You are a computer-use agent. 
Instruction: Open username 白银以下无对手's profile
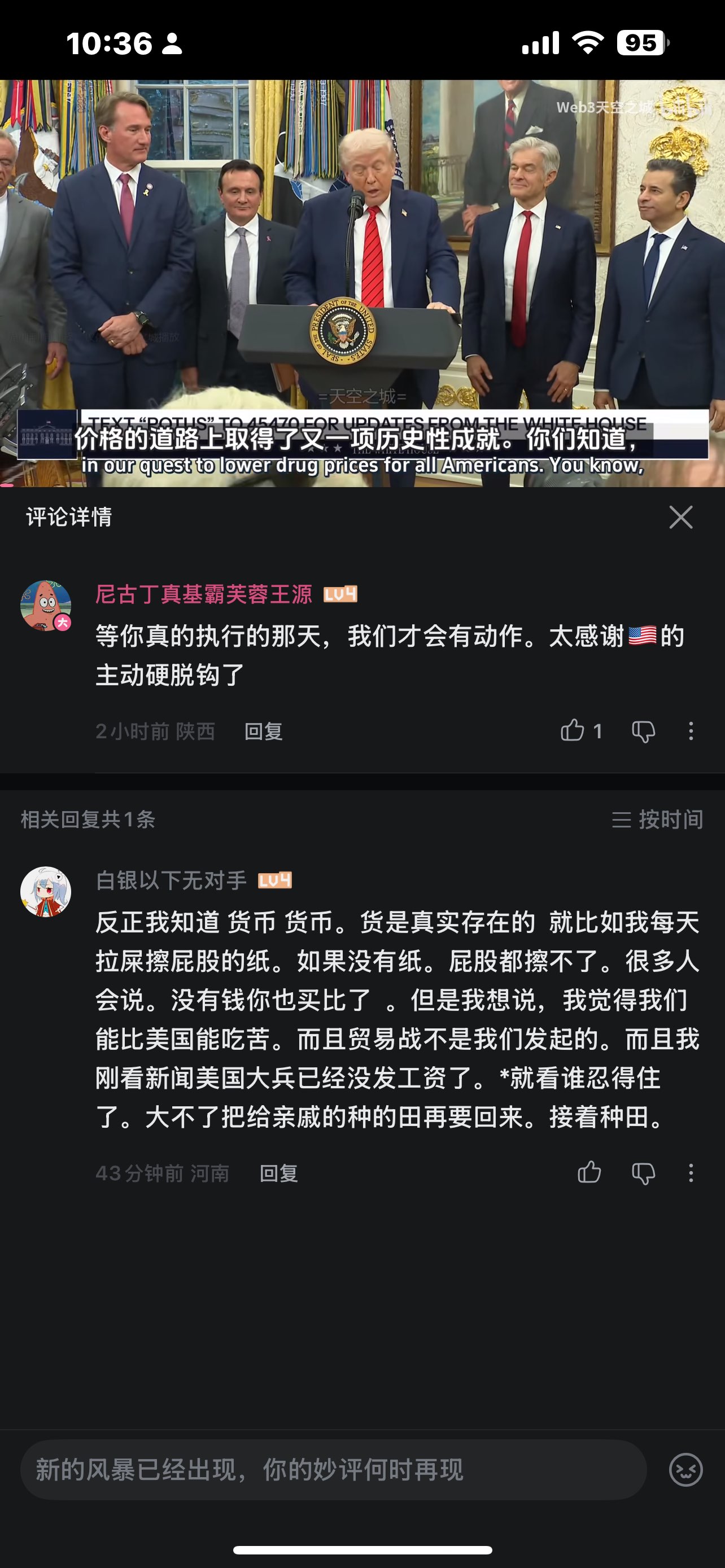pos(171,880)
